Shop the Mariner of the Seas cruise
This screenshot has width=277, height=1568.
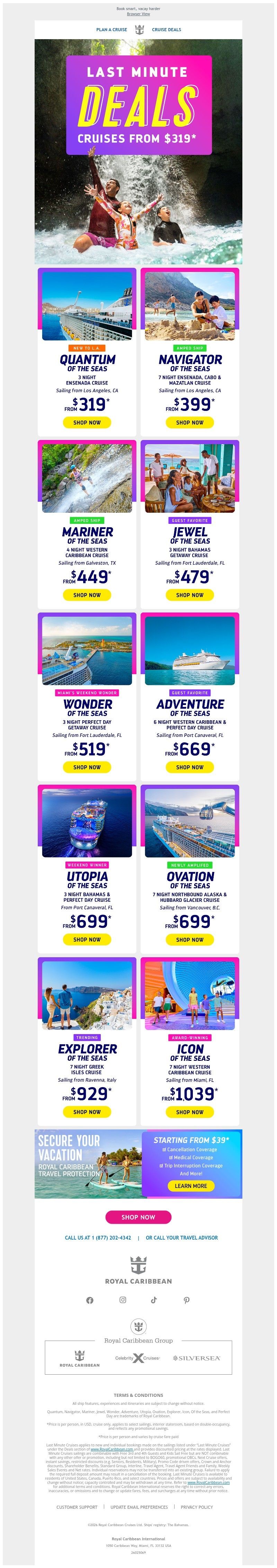[87, 595]
